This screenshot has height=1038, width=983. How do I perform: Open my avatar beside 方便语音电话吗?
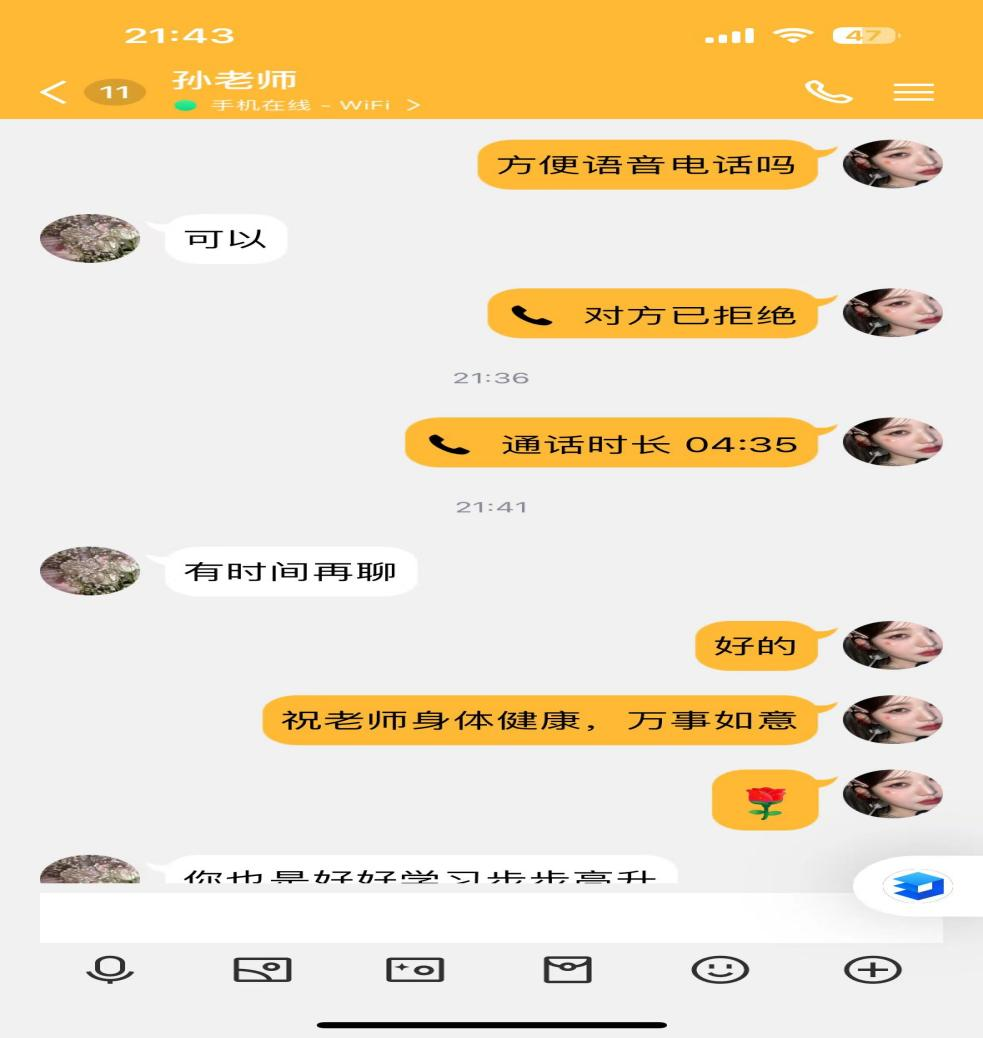[892, 164]
